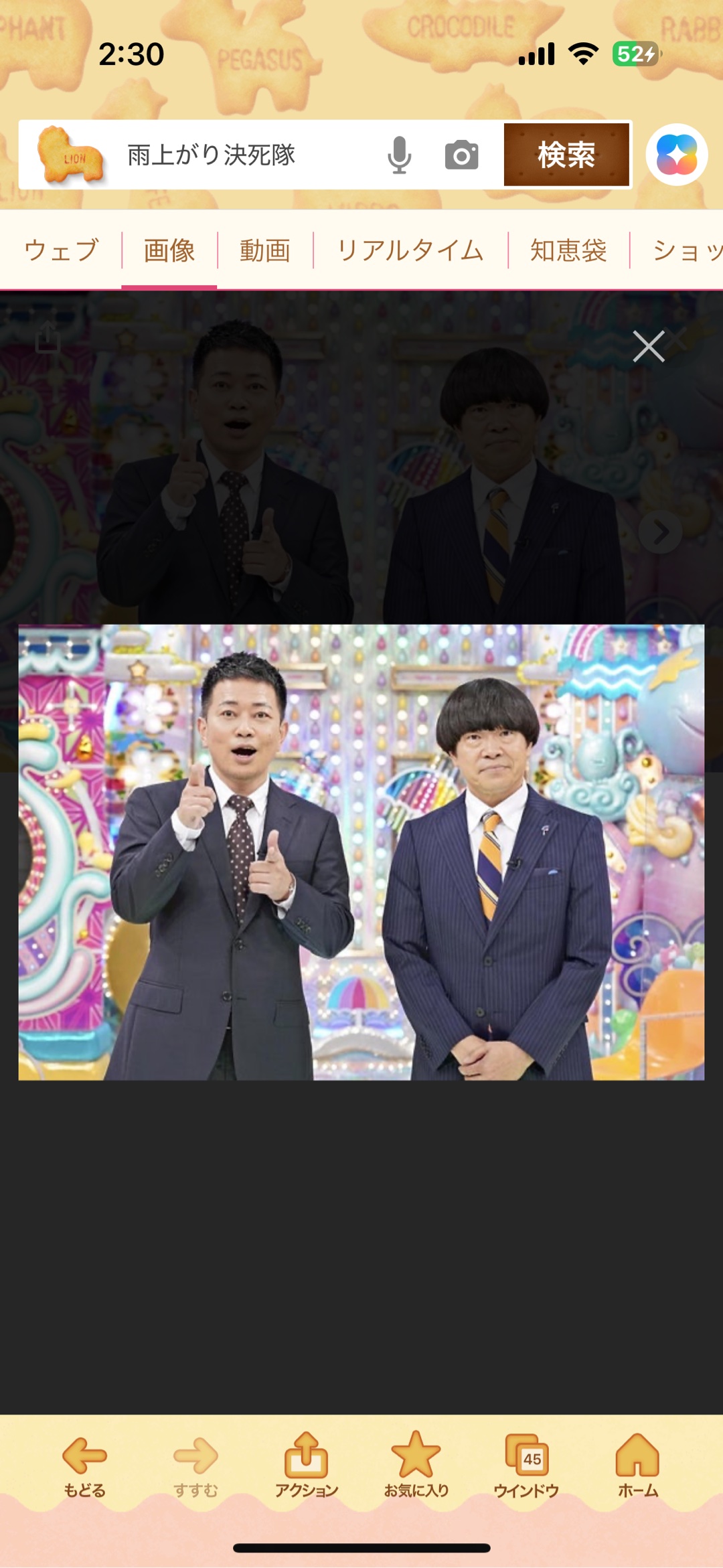Share the image via the top-left share icon

[x=48, y=337]
